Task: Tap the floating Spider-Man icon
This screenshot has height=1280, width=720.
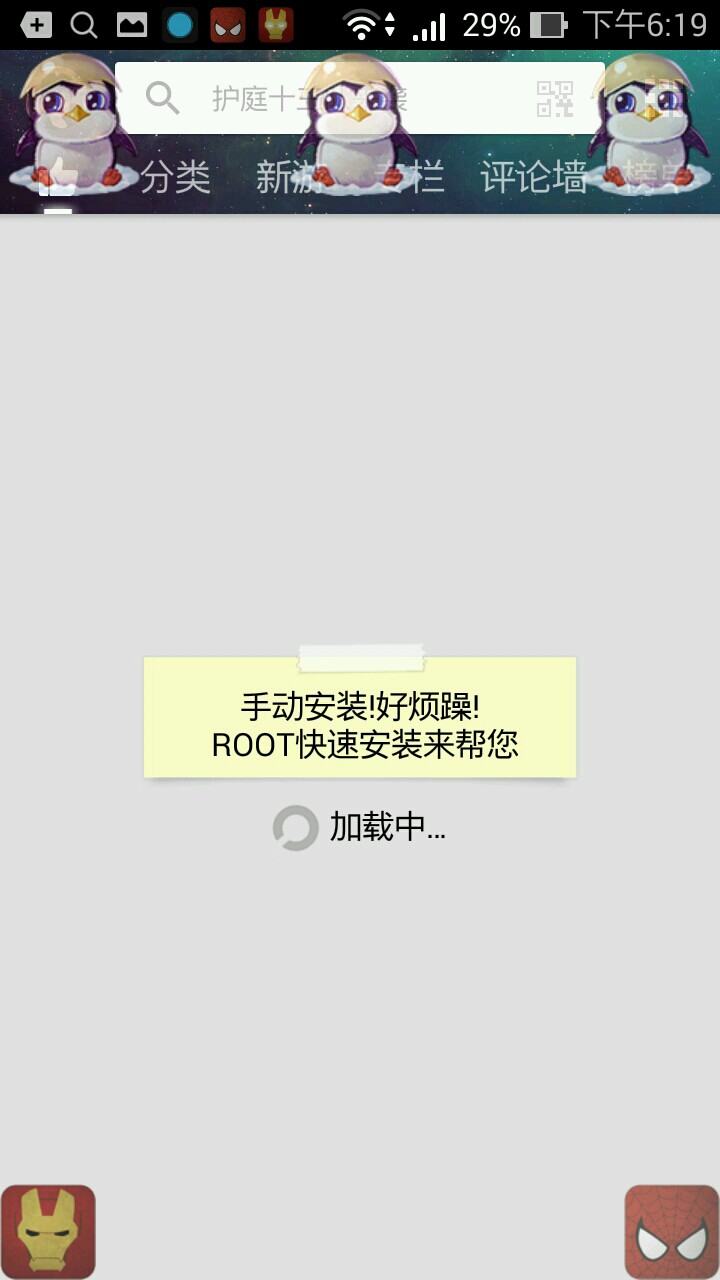Action: (671, 1231)
